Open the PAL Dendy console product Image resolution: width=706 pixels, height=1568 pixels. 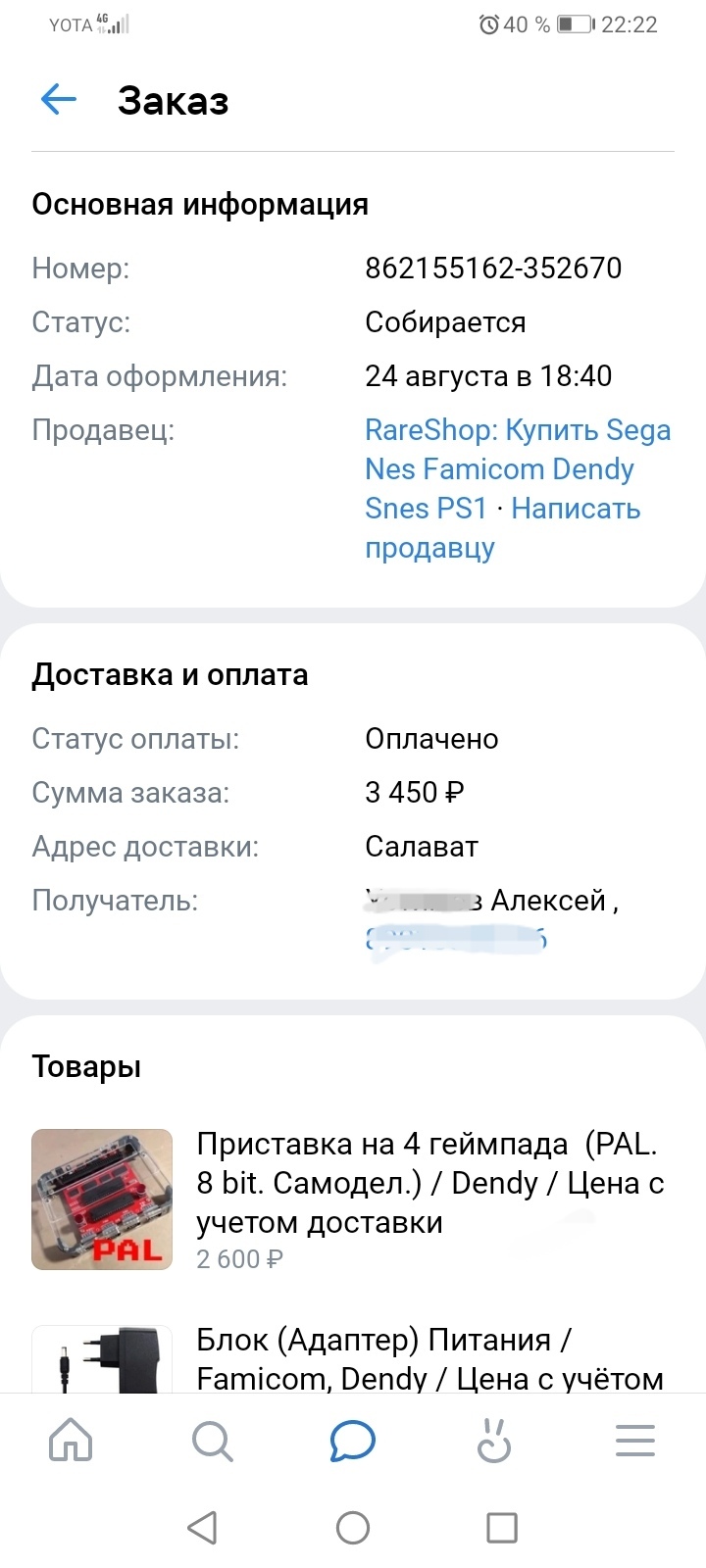353,1200
